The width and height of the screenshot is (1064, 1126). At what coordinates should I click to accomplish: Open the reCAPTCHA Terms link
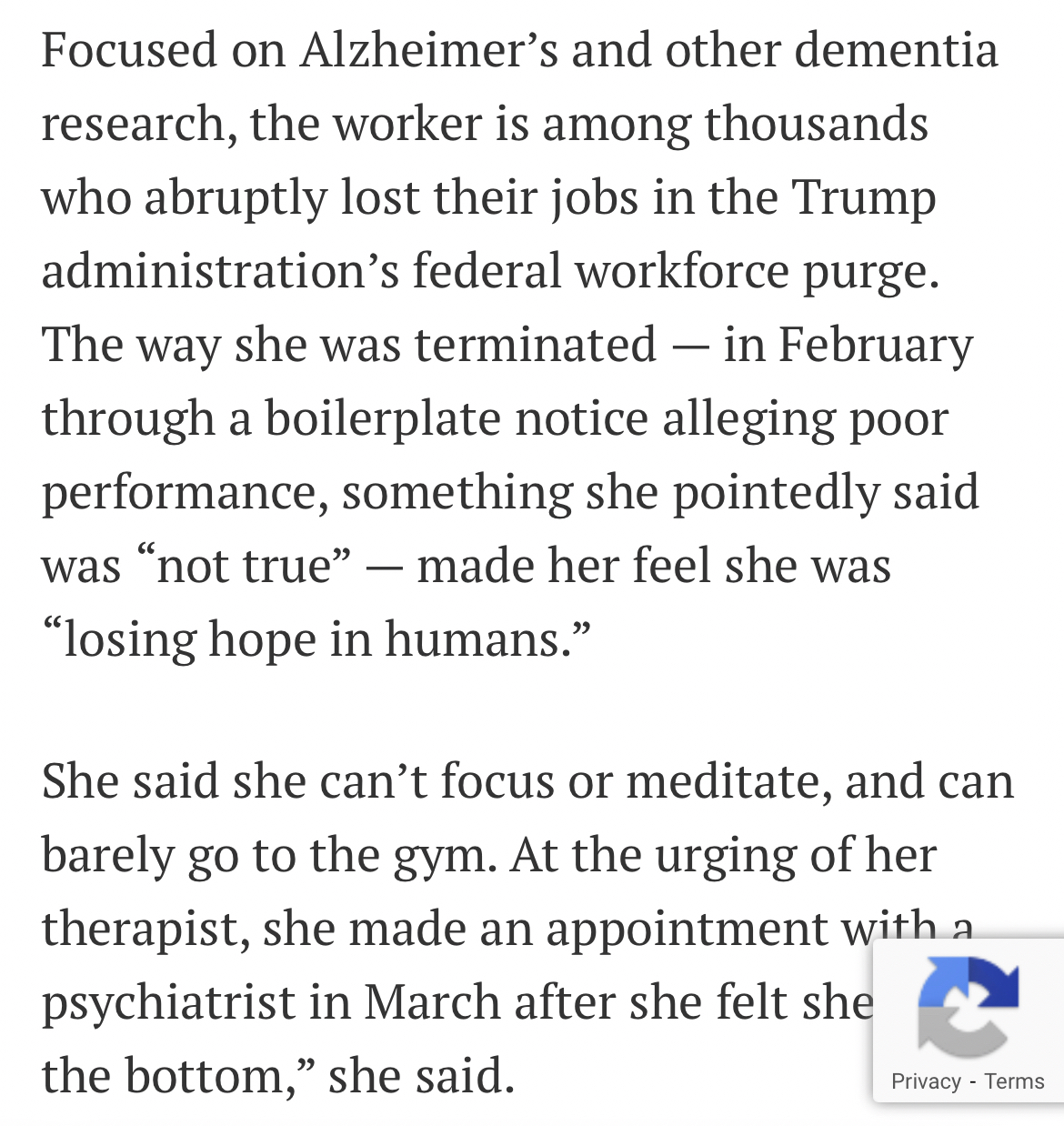[1014, 1081]
